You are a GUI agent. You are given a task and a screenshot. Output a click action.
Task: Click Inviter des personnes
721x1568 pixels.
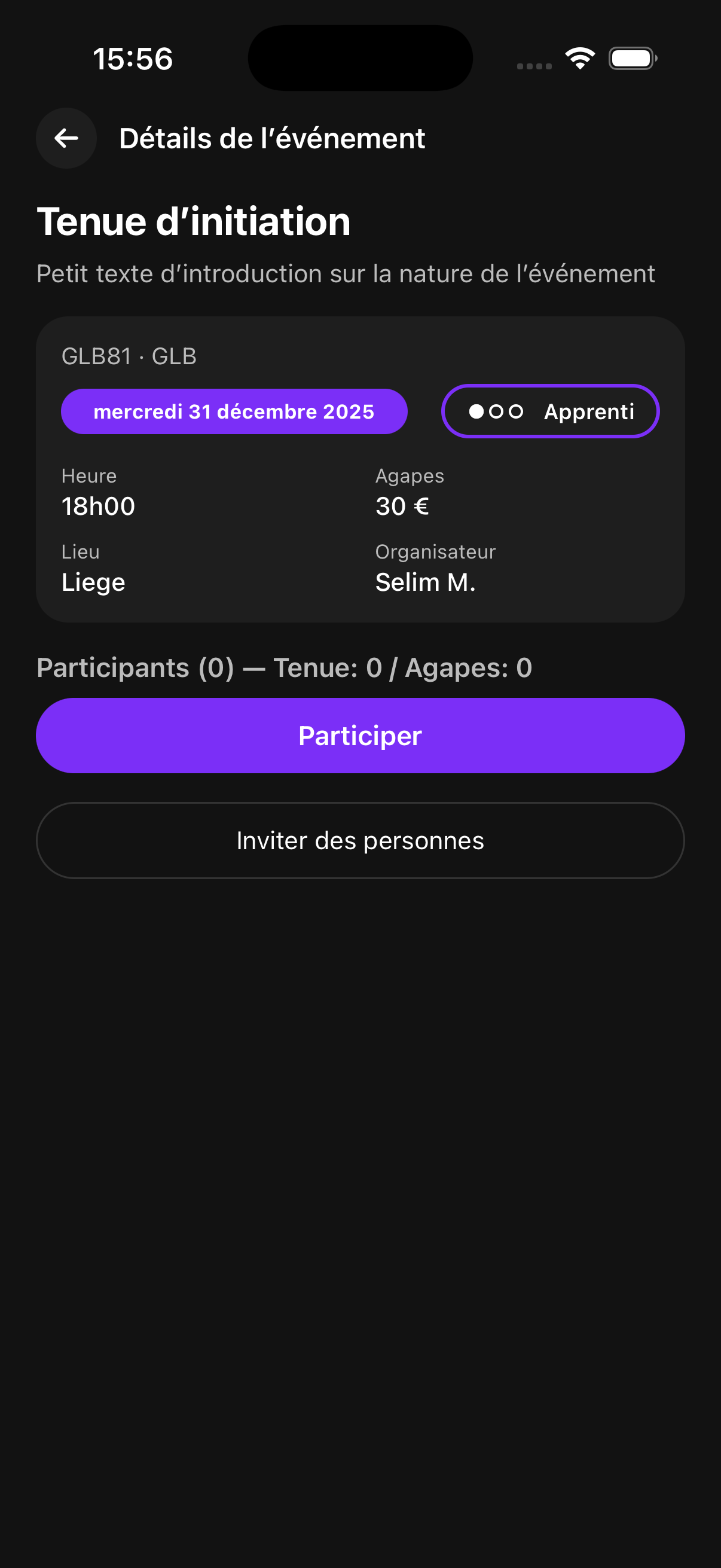pos(360,840)
